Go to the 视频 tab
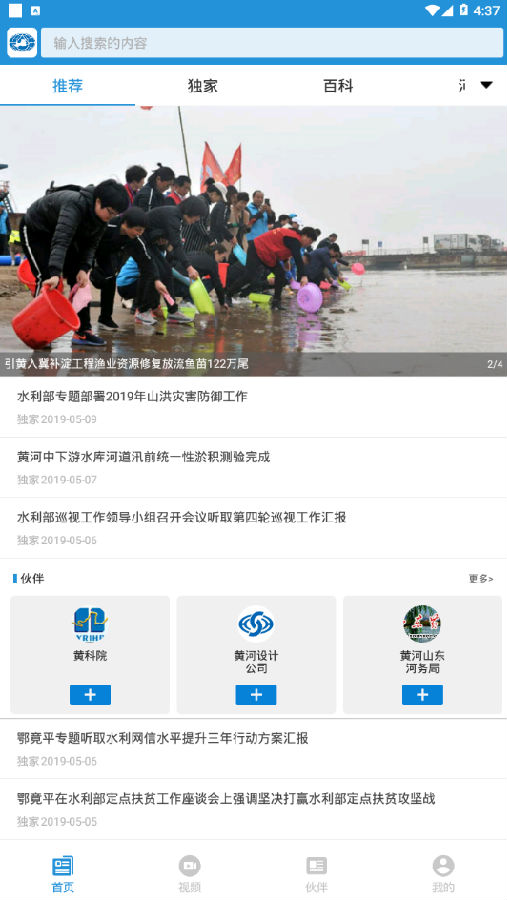This screenshot has width=507, height=900. [189, 874]
